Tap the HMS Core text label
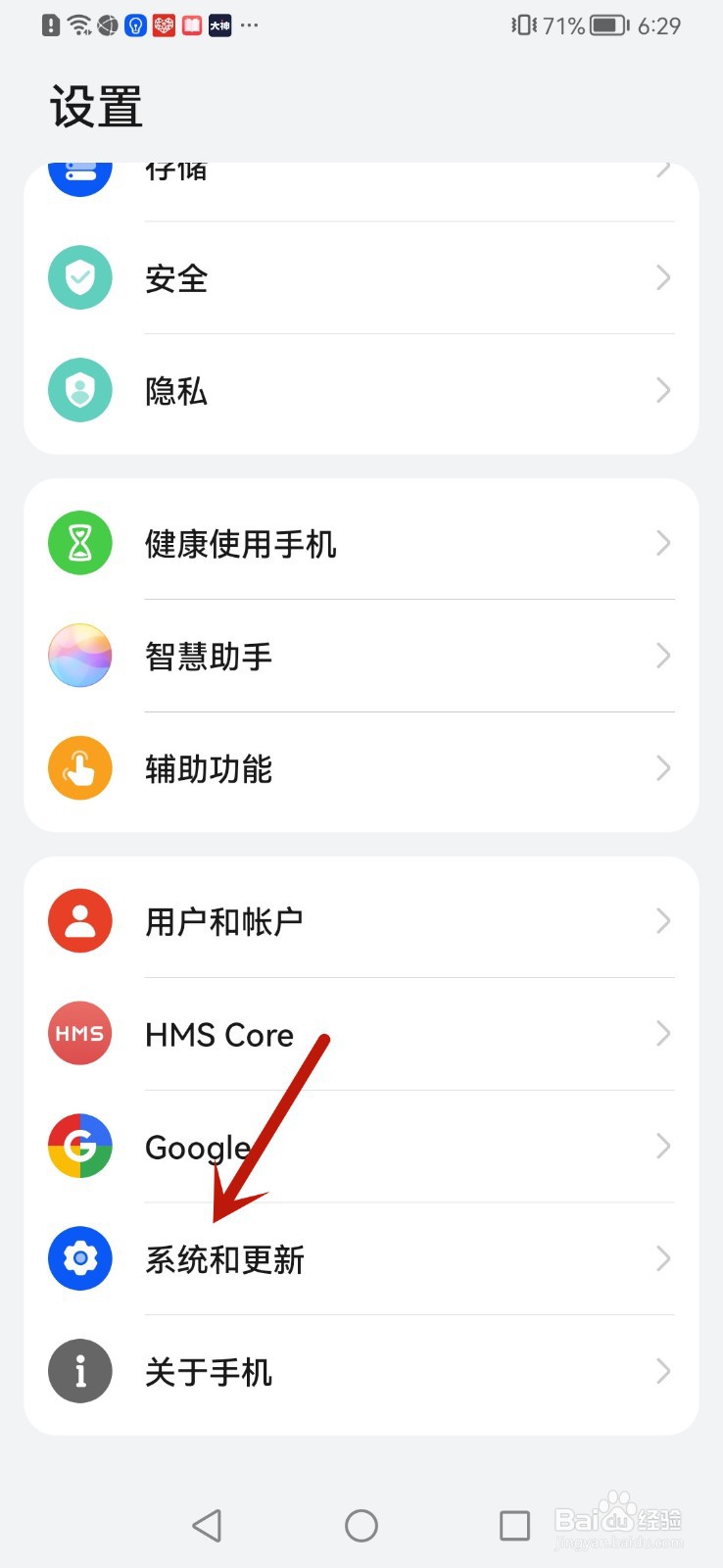 point(218,1032)
